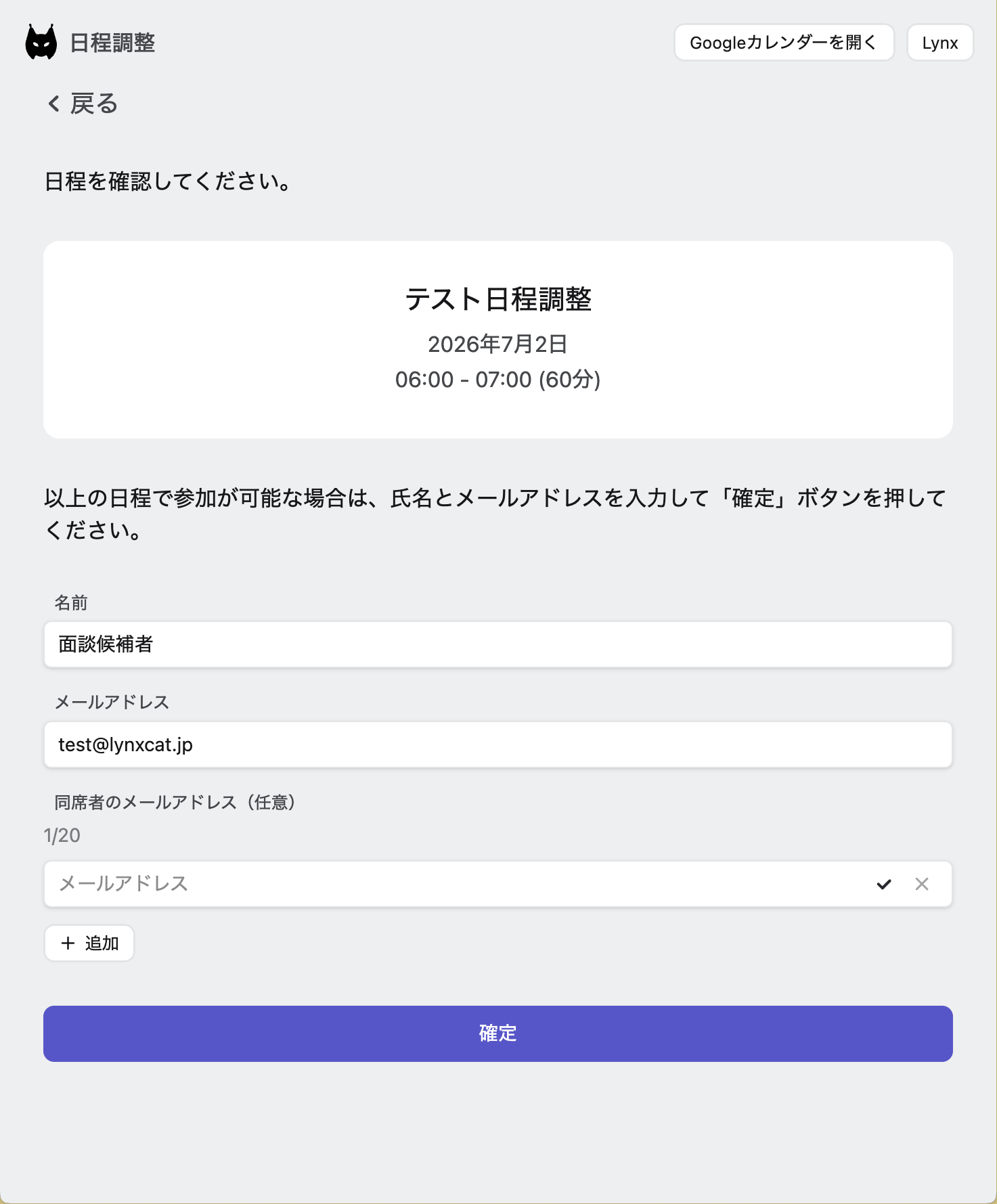Go back with the 戻る link
997x1204 pixels.
coord(83,104)
